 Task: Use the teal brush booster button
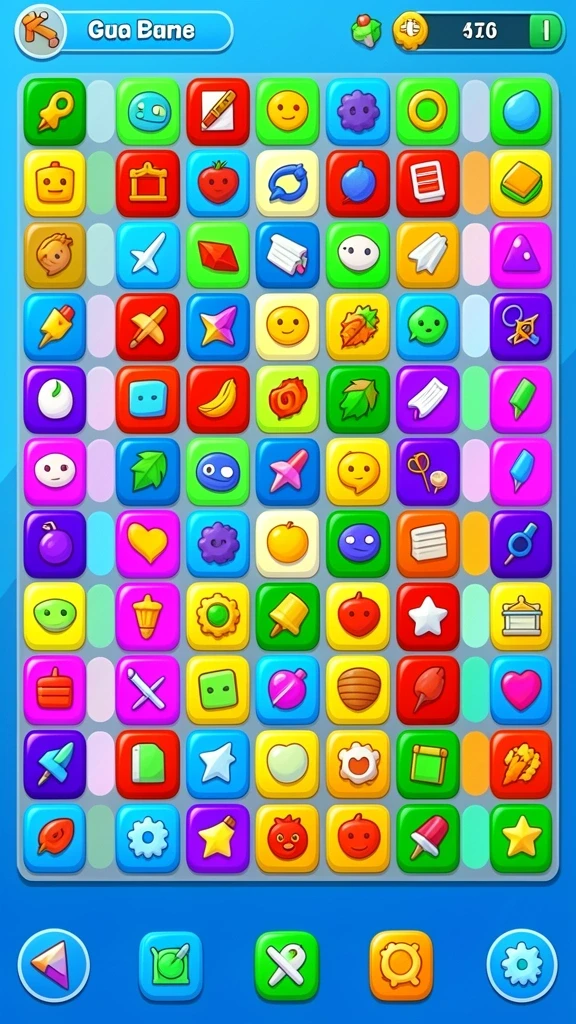(170, 966)
